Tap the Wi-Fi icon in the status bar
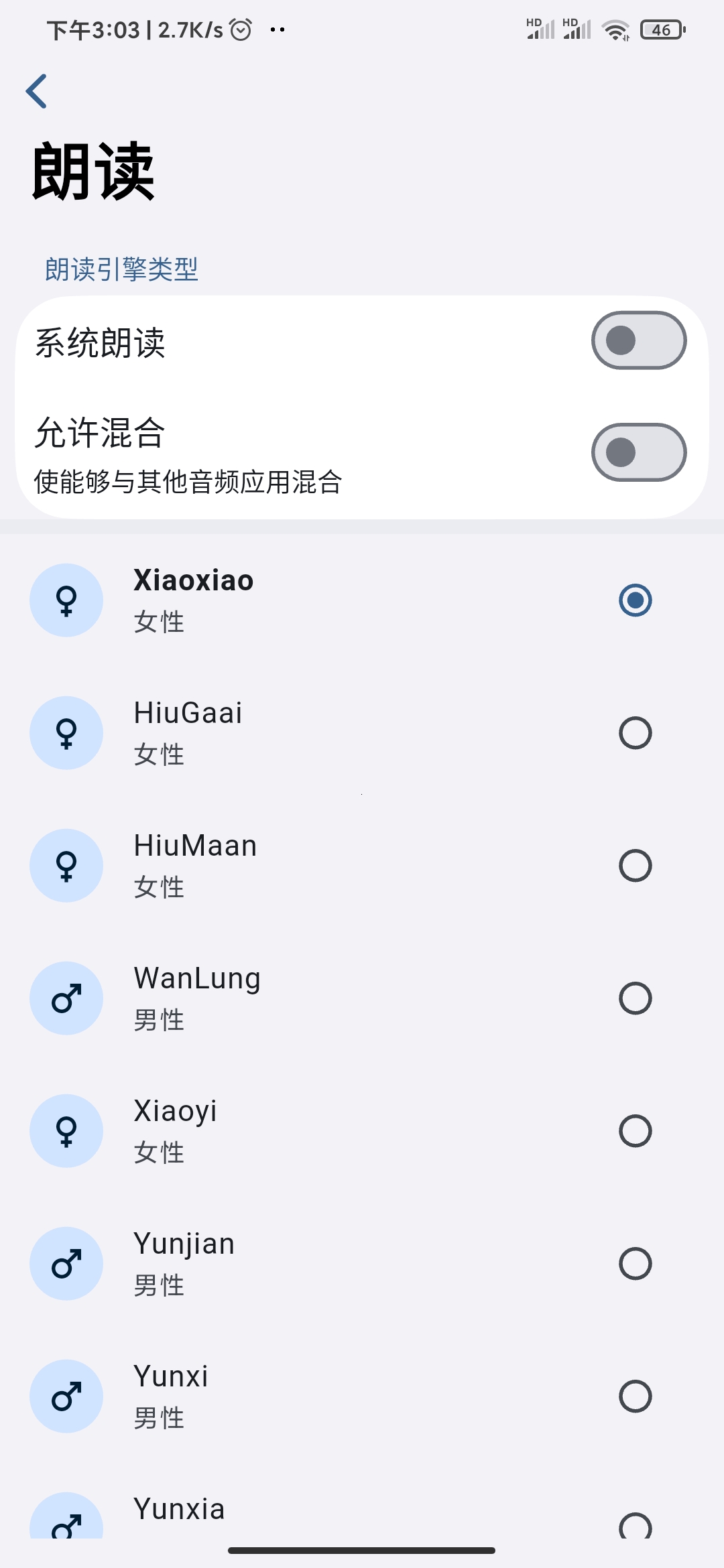This screenshot has width=724, height=1568. (614, 29)
